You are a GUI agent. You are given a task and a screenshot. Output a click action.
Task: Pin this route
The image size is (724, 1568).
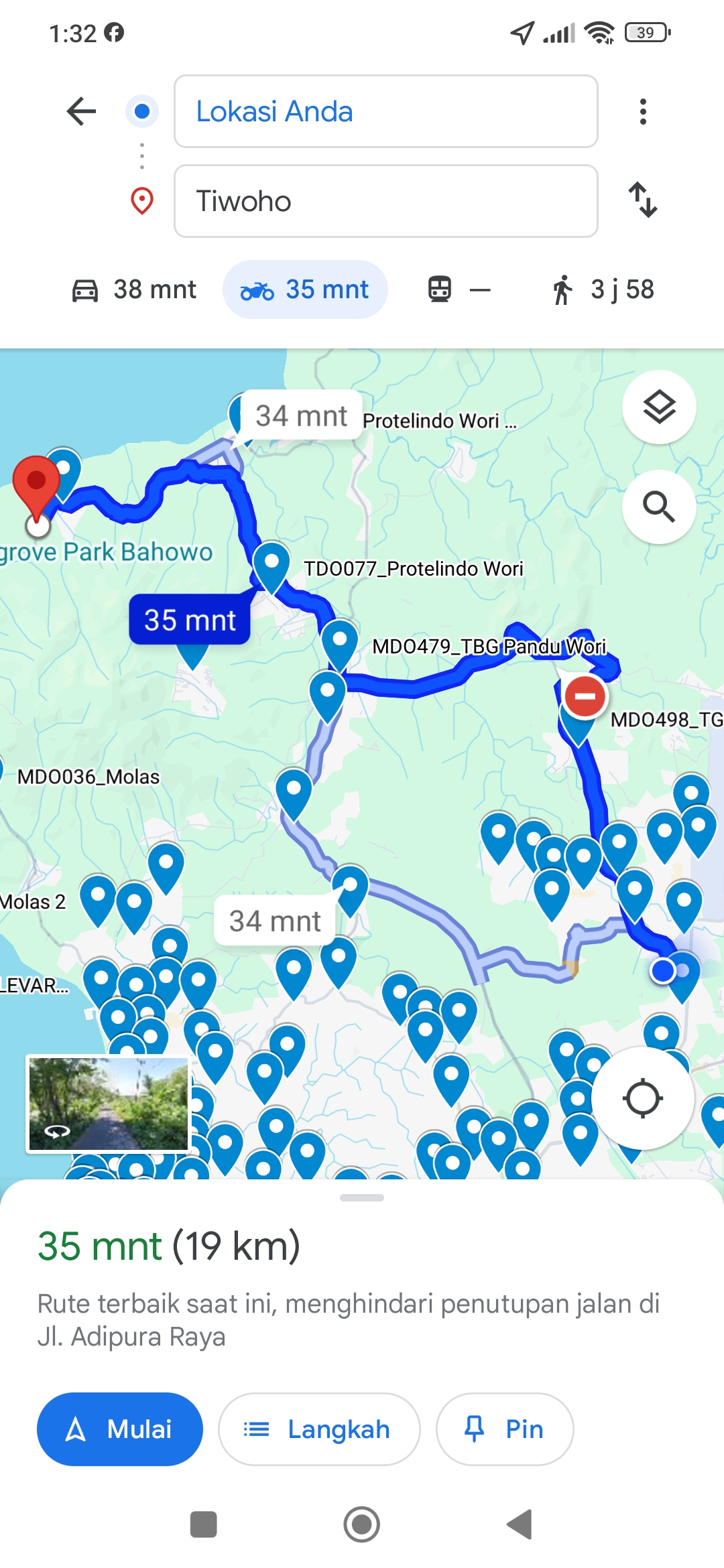point(505,1429)
